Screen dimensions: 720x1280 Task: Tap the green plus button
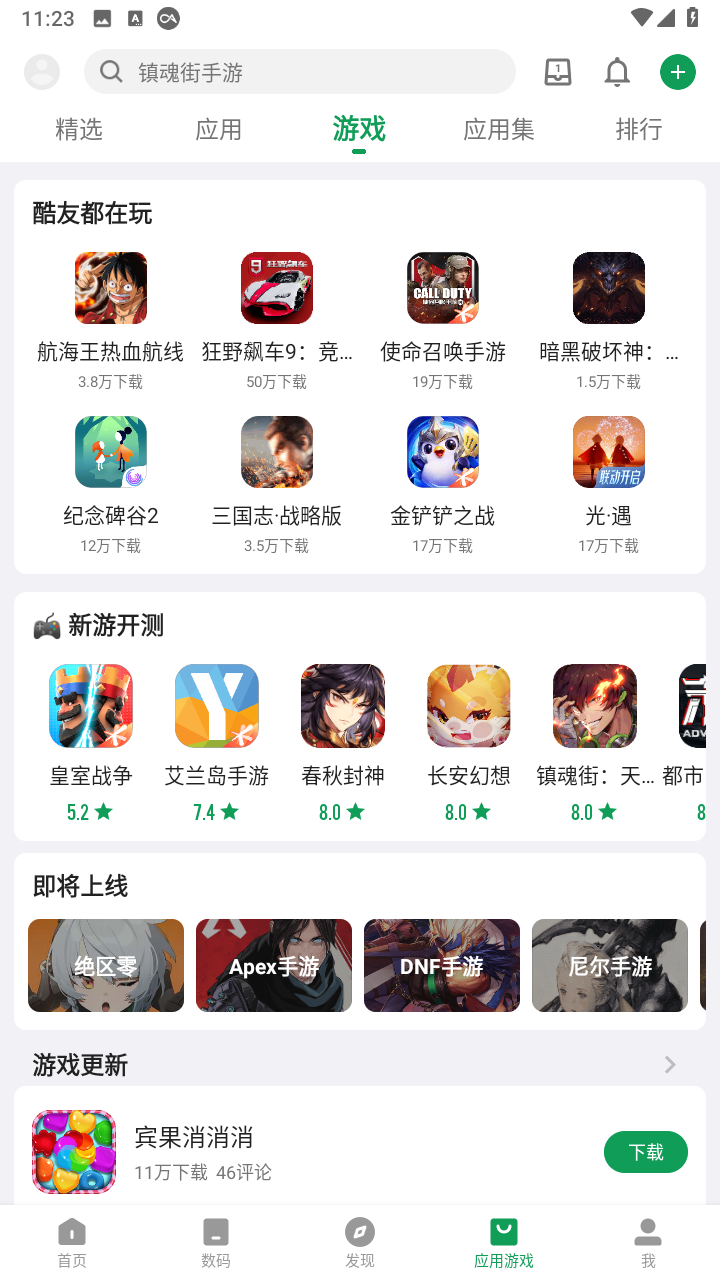678,72
